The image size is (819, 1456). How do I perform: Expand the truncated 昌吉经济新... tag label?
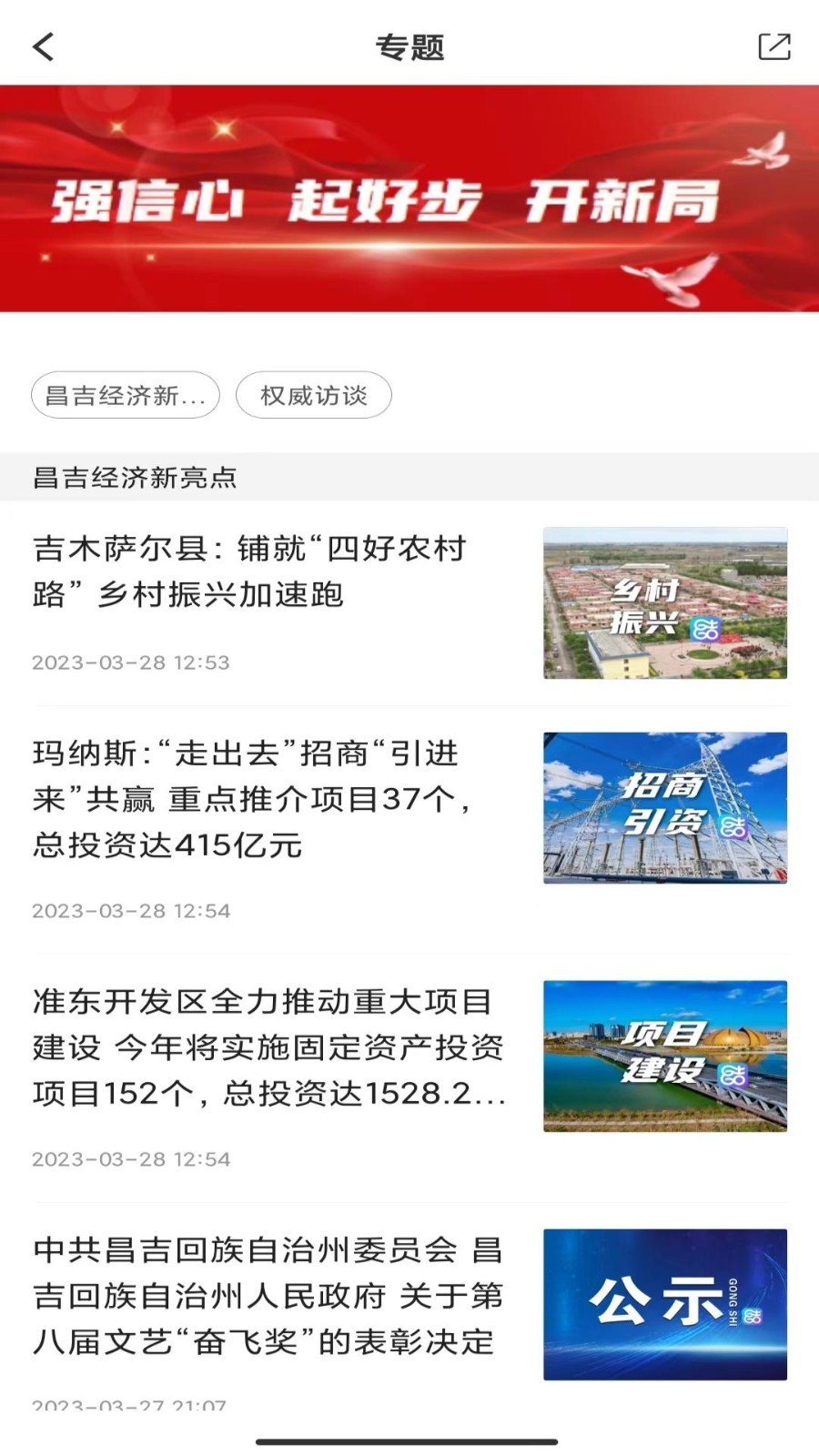pyautogui.click(x=125, y=394)
